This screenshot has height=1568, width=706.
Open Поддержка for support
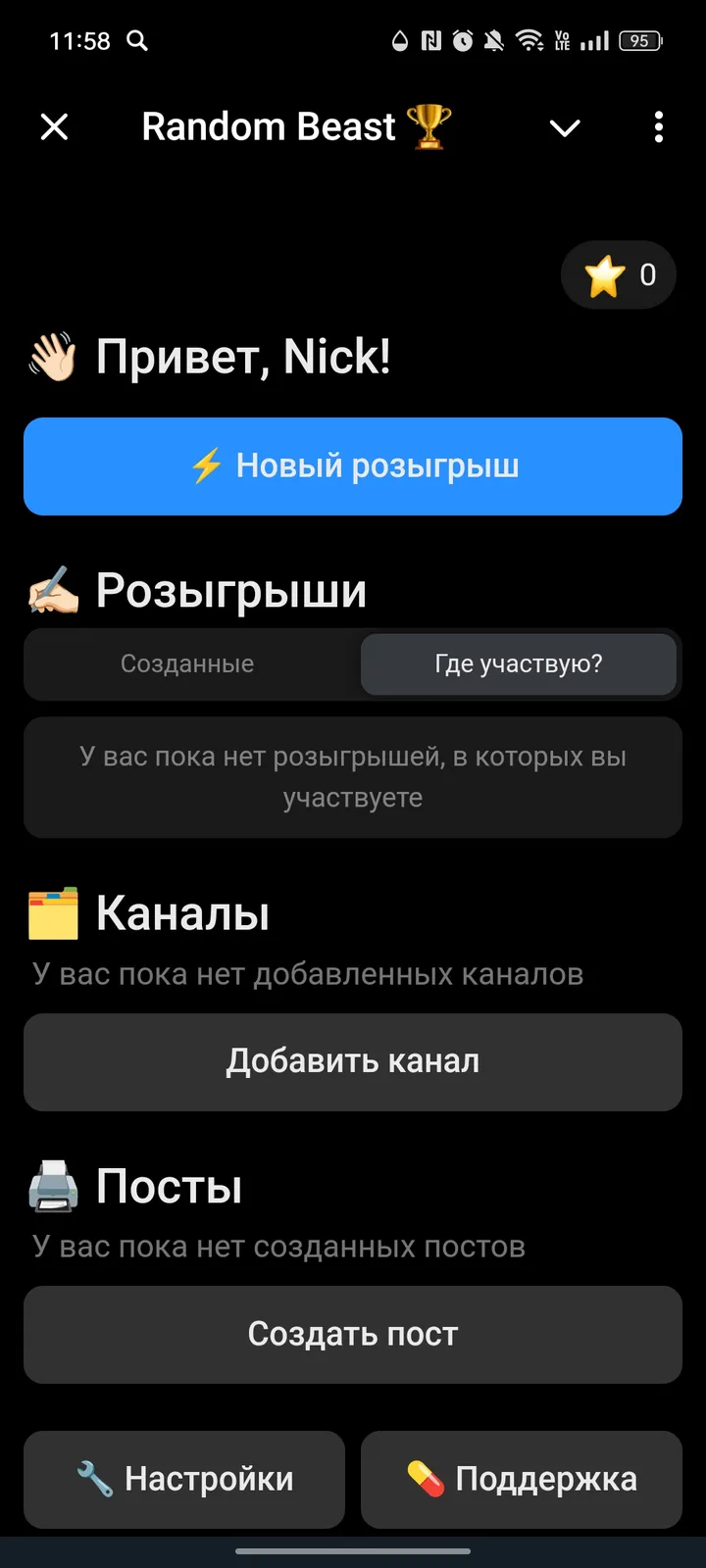click(521, 1479)
